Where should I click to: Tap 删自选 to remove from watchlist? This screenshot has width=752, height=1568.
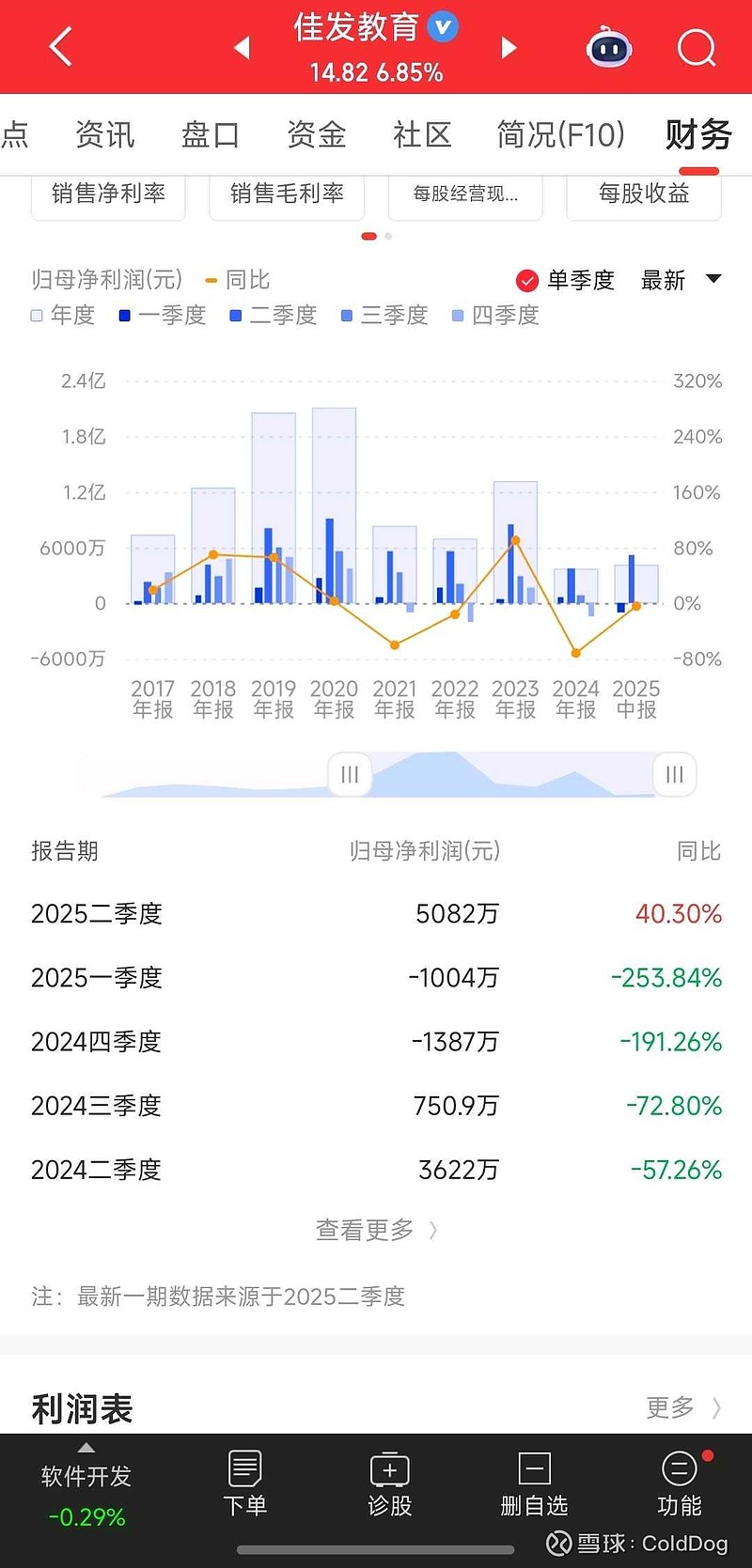coord(534,1484)
